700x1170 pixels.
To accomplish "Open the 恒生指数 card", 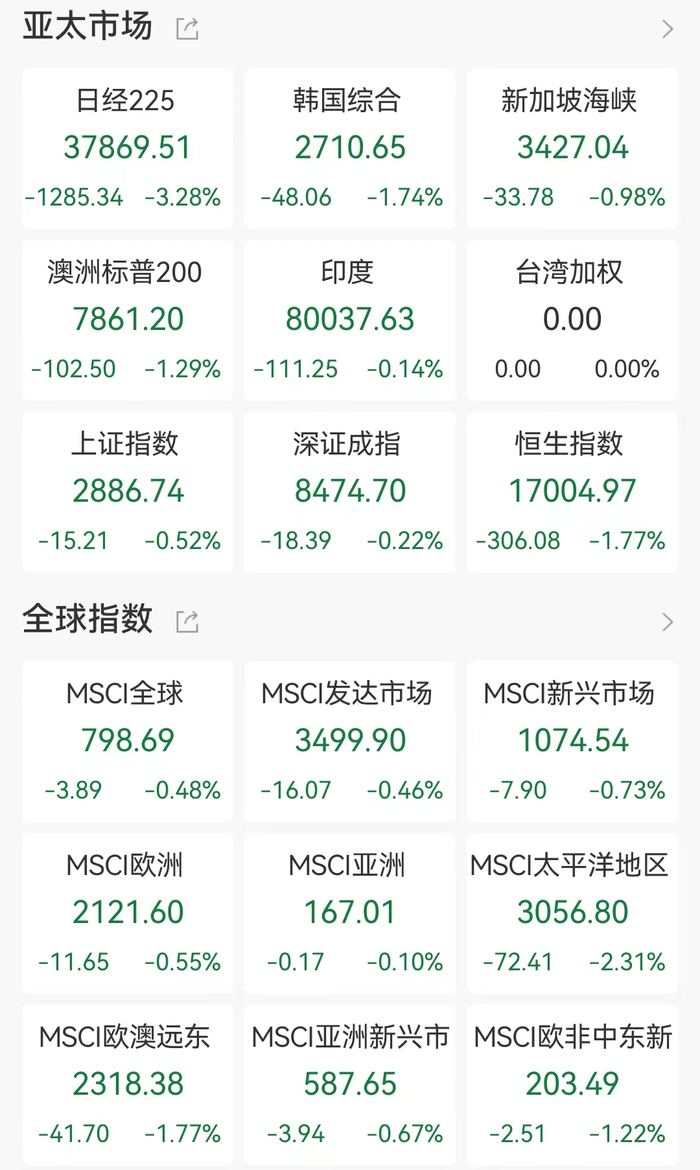I will 572,492.
